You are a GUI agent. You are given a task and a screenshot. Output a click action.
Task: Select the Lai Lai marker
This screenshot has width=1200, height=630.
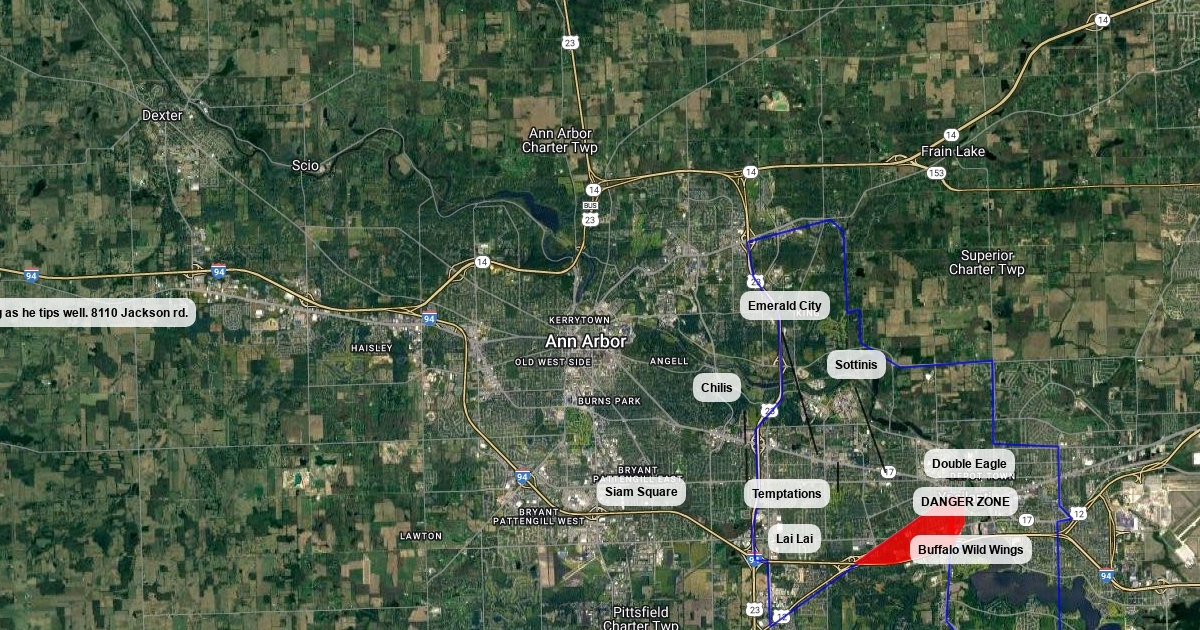(x=795, y=539)
